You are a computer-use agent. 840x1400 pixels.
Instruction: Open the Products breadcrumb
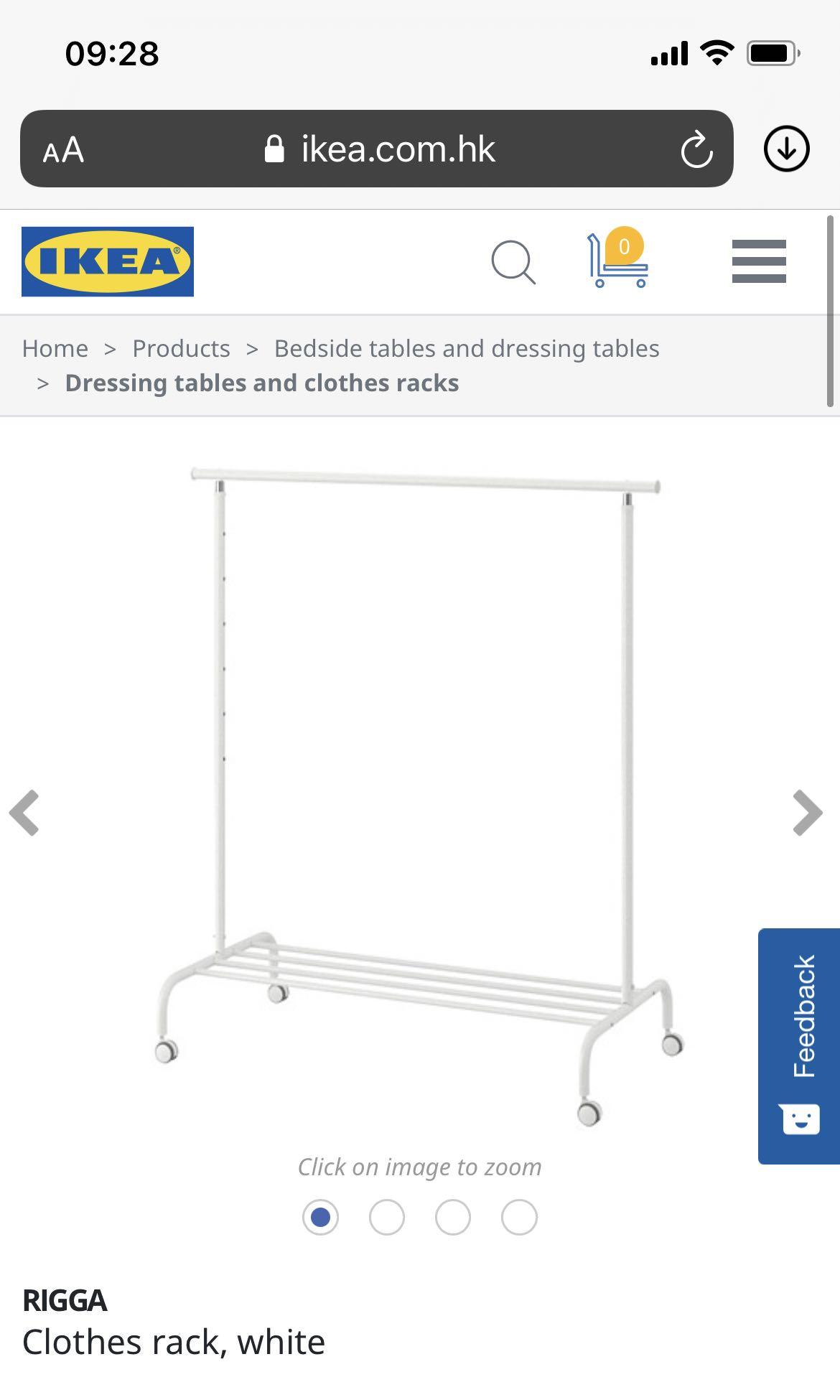182,347
